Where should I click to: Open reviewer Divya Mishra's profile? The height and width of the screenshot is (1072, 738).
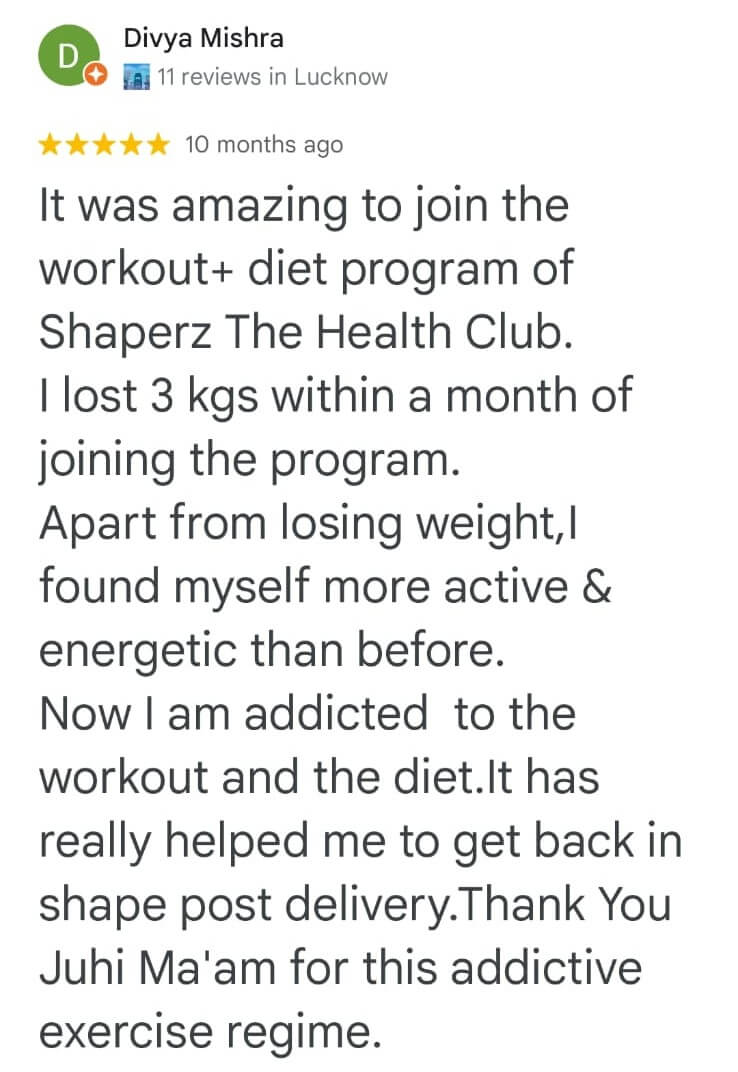203,39
